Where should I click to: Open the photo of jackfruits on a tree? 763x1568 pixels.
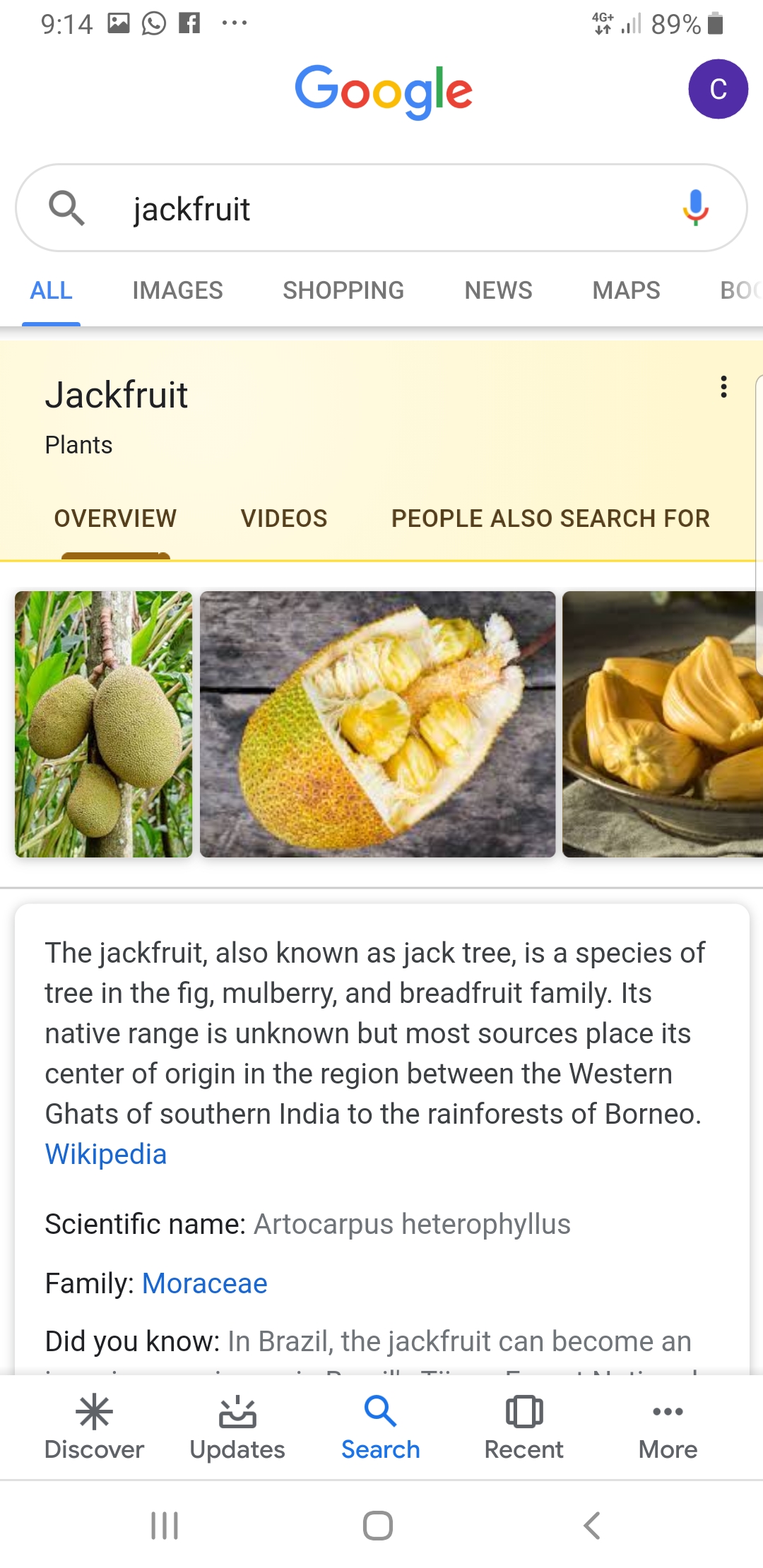pyautogui.click(x=104, y=724)
